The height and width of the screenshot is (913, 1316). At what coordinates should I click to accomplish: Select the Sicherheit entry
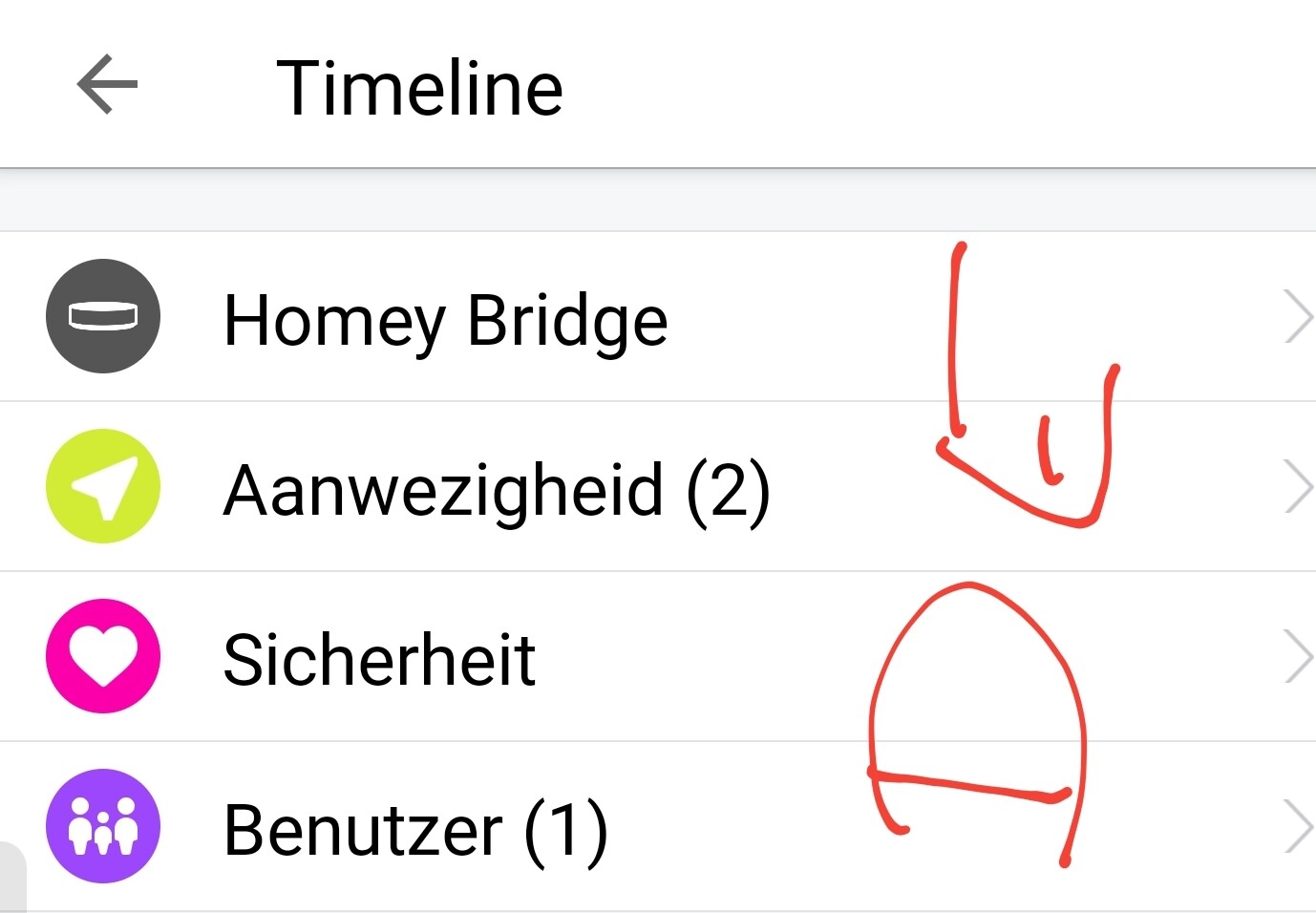(379, 659)
